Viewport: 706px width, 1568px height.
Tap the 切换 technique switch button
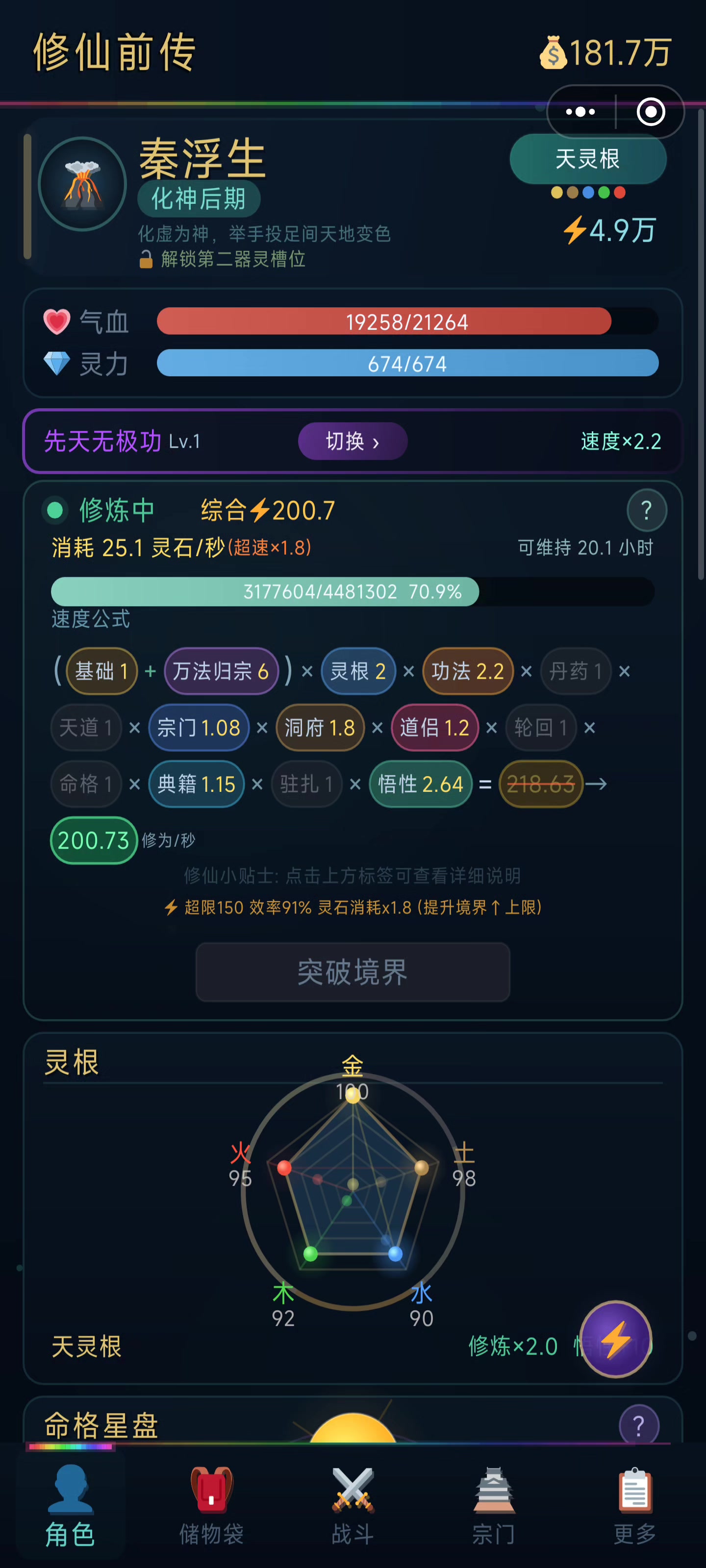[x=352, y=441]
